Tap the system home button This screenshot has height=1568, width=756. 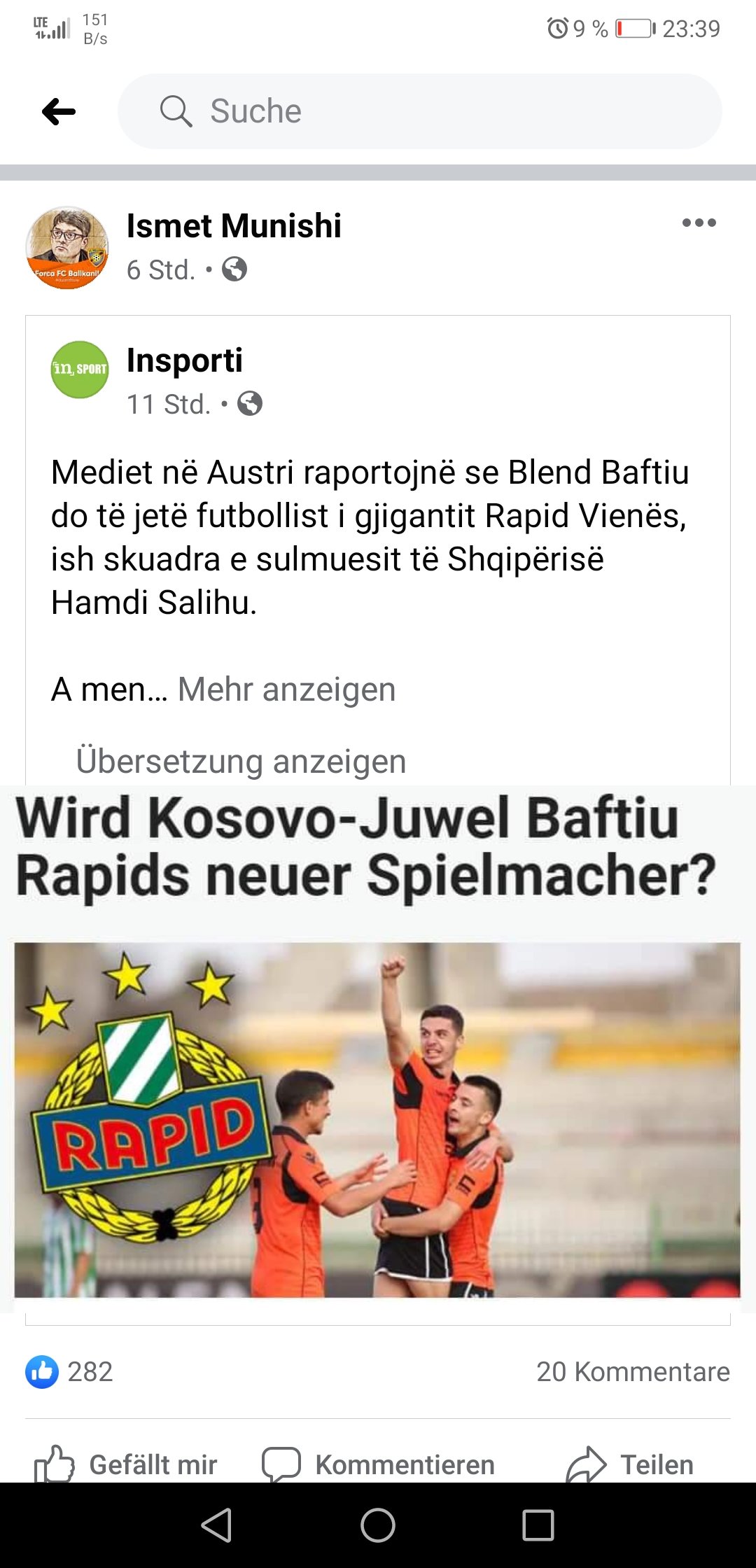click(378, 1525)
